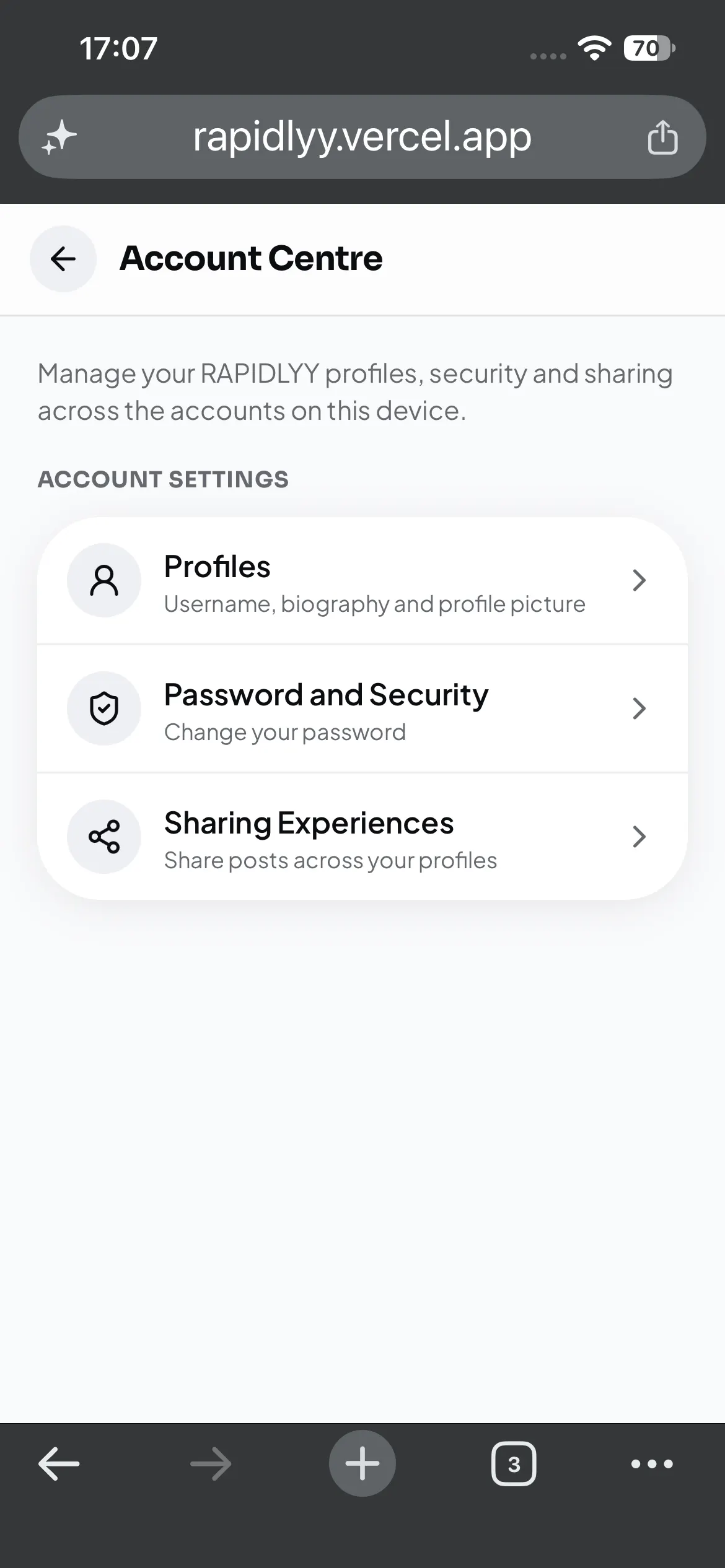Image resolution: width=725 pixels, height=1568 pixels.
Task: Open the browser's three-dot menu
Action: pos(652,1464)
